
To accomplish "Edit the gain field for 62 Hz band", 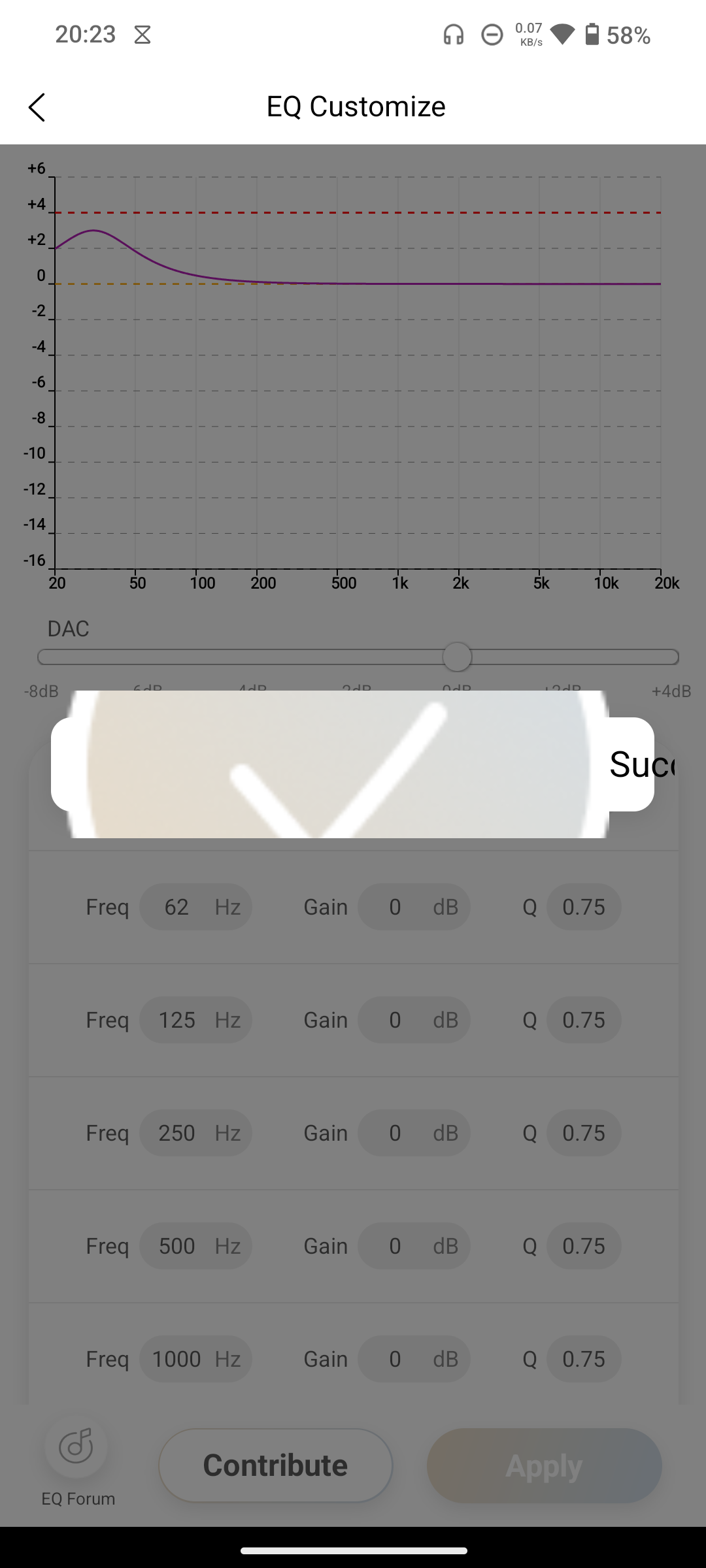I will coord(414,907).
